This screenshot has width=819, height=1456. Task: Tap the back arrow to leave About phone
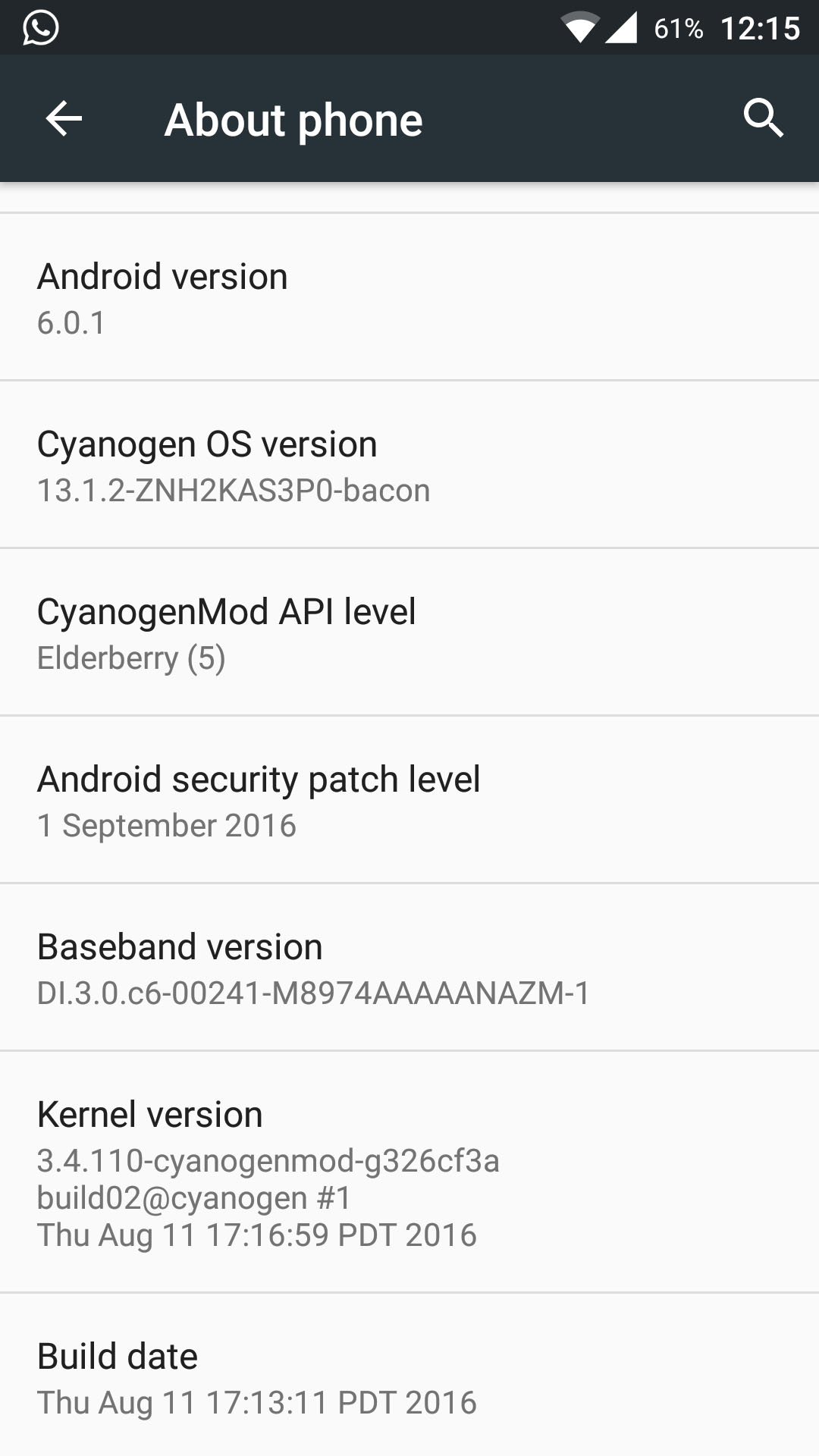click(x=62, y=118)
